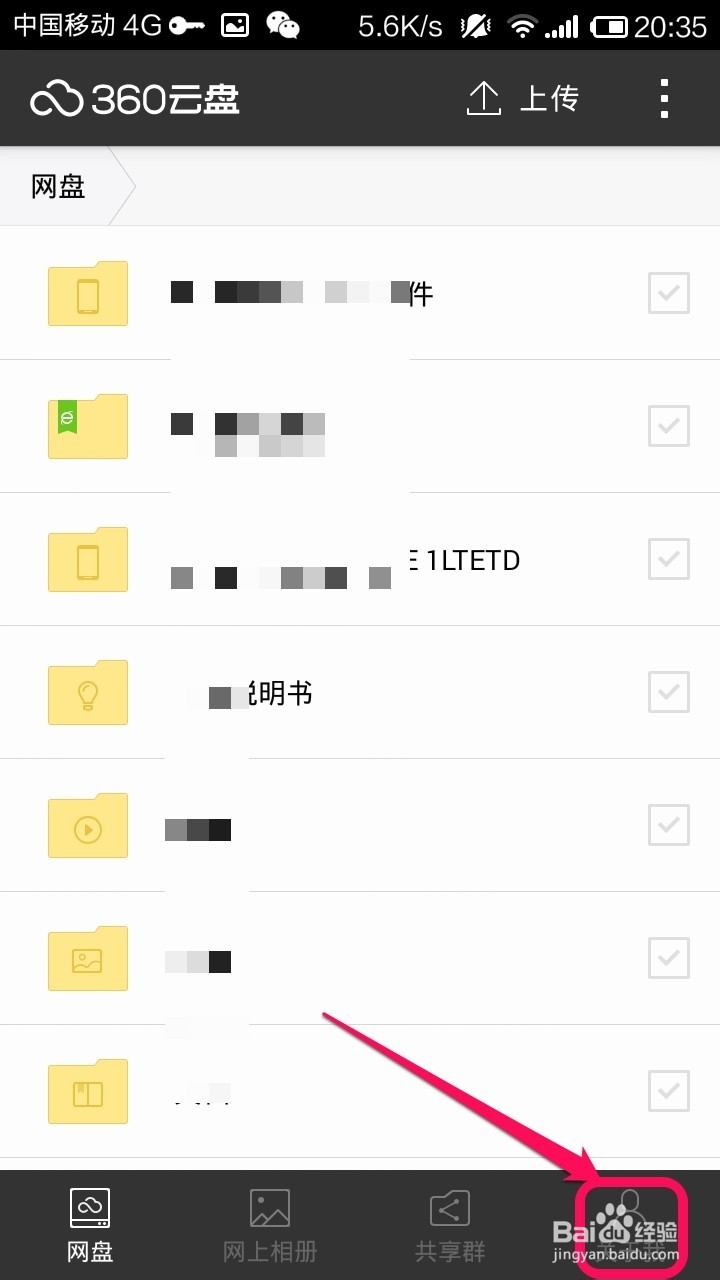Open the folder with the green ES badge
The width and height of the screenshot is (720, 1280).
point(88,426)
